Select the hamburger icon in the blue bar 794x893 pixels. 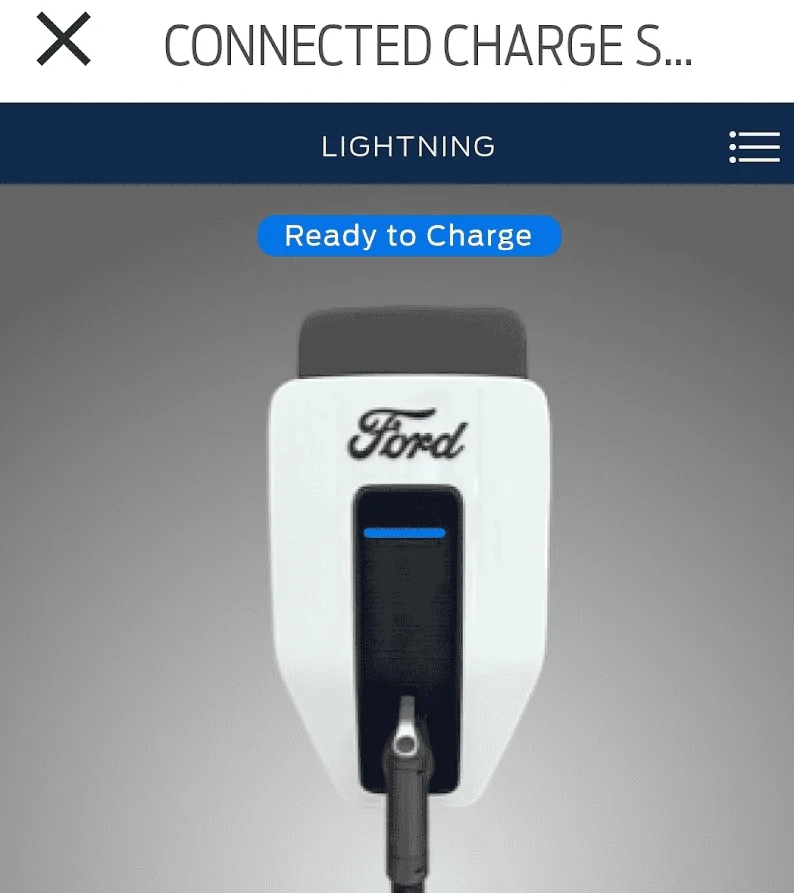click(755, 146)
